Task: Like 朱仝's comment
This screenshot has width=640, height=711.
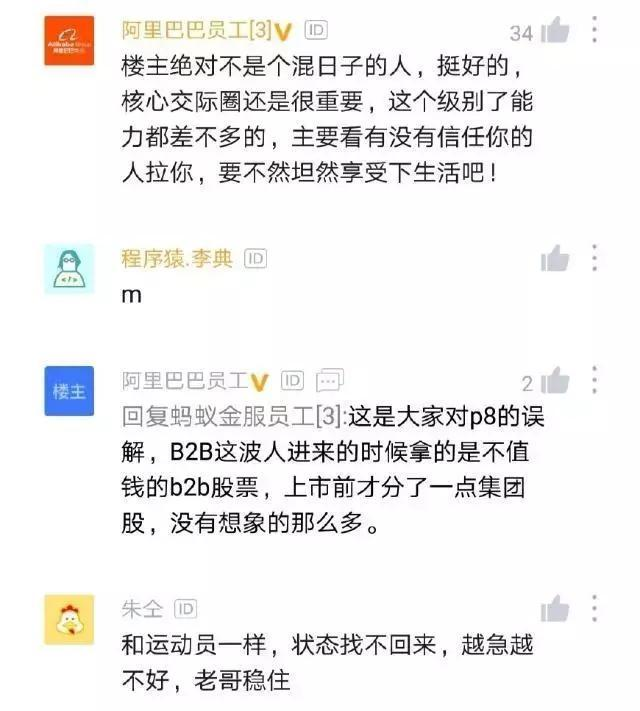Action: [x=555, y=609]
